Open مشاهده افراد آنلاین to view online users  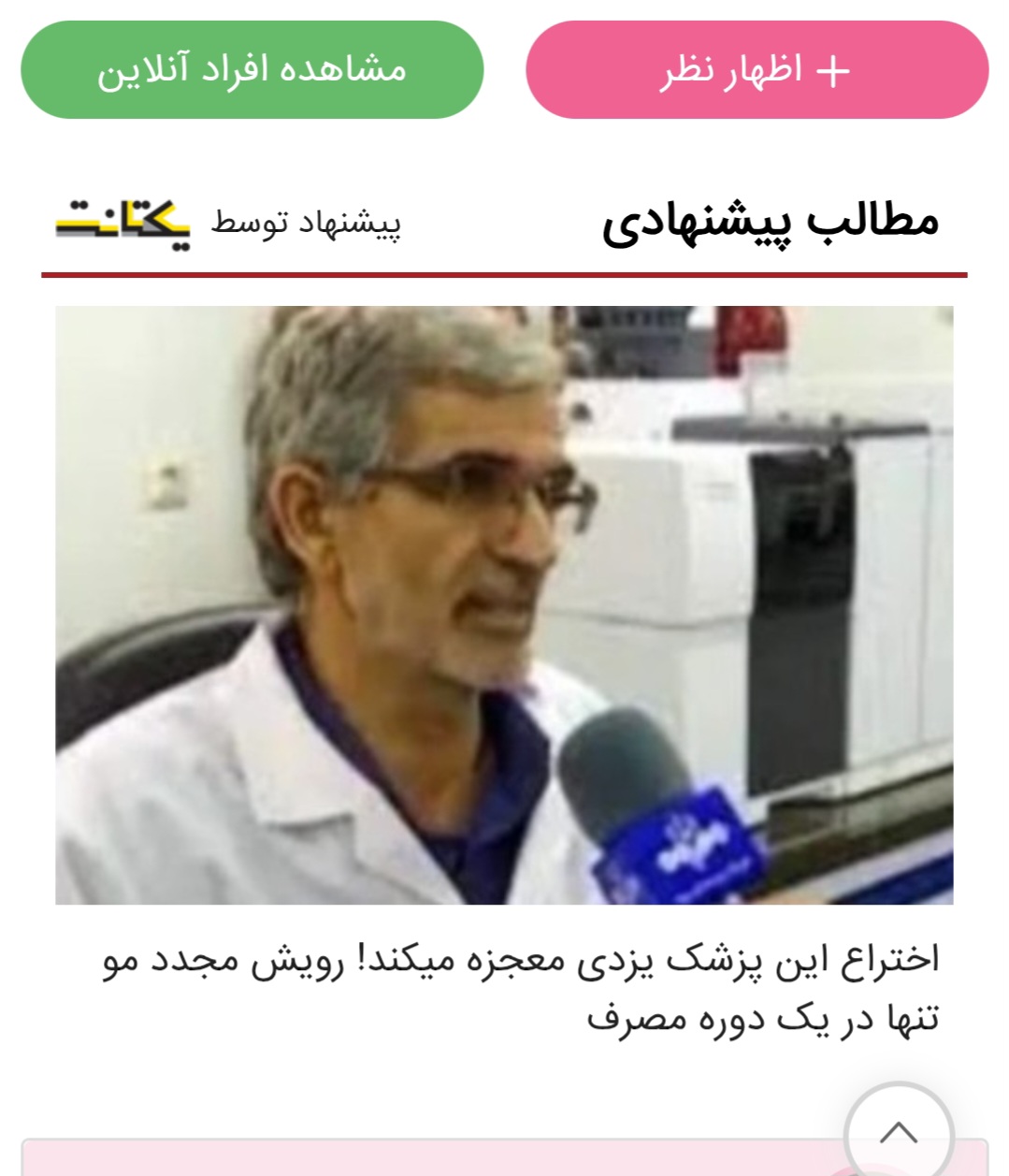(252, 70)
